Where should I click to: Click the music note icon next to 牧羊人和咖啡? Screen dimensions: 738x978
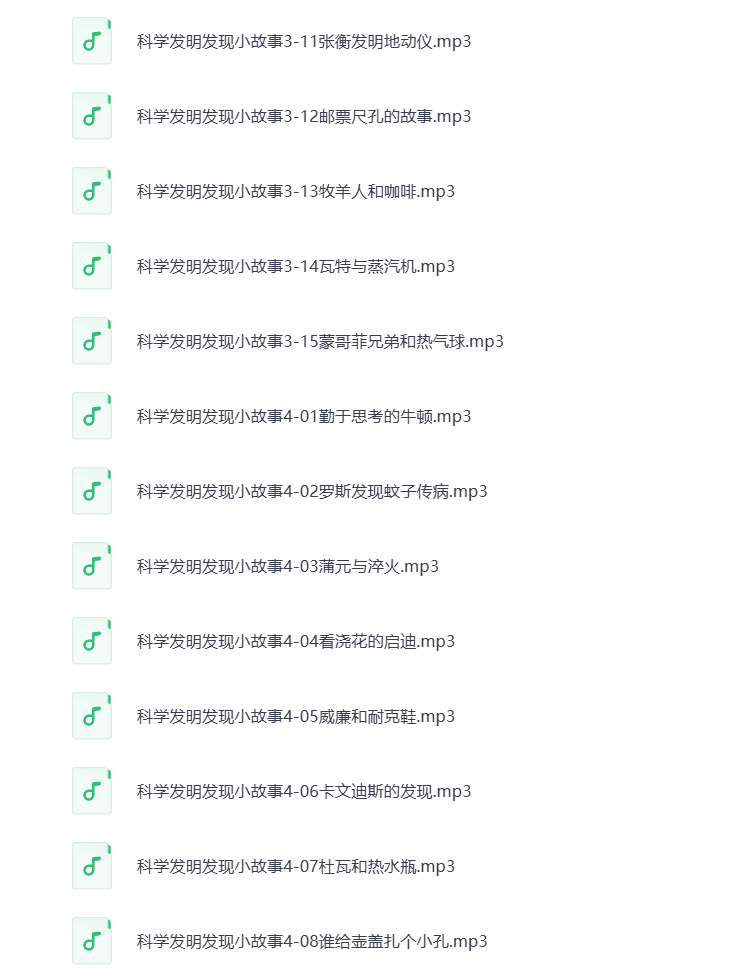91,190
